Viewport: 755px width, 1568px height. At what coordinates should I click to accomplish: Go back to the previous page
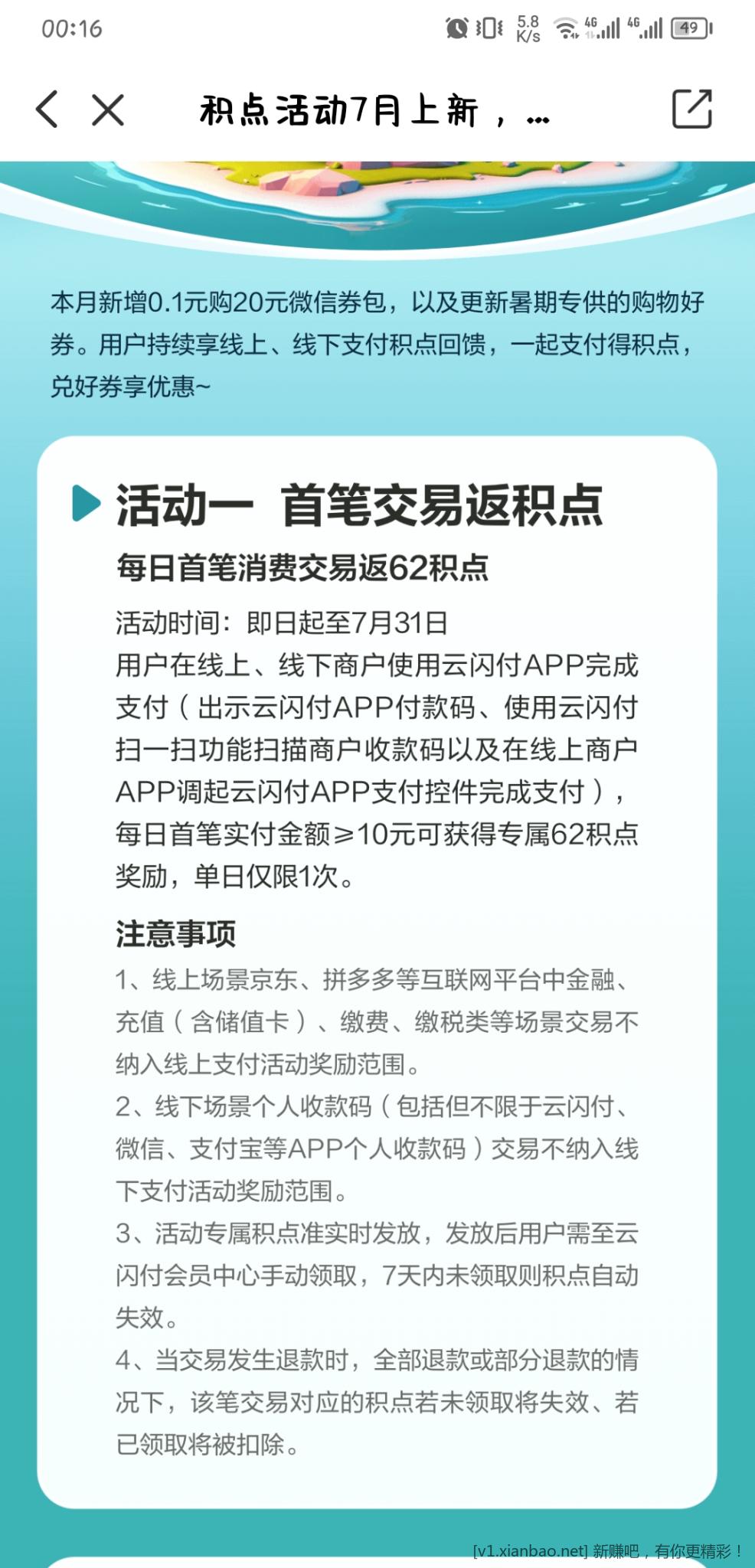point(47,109)
